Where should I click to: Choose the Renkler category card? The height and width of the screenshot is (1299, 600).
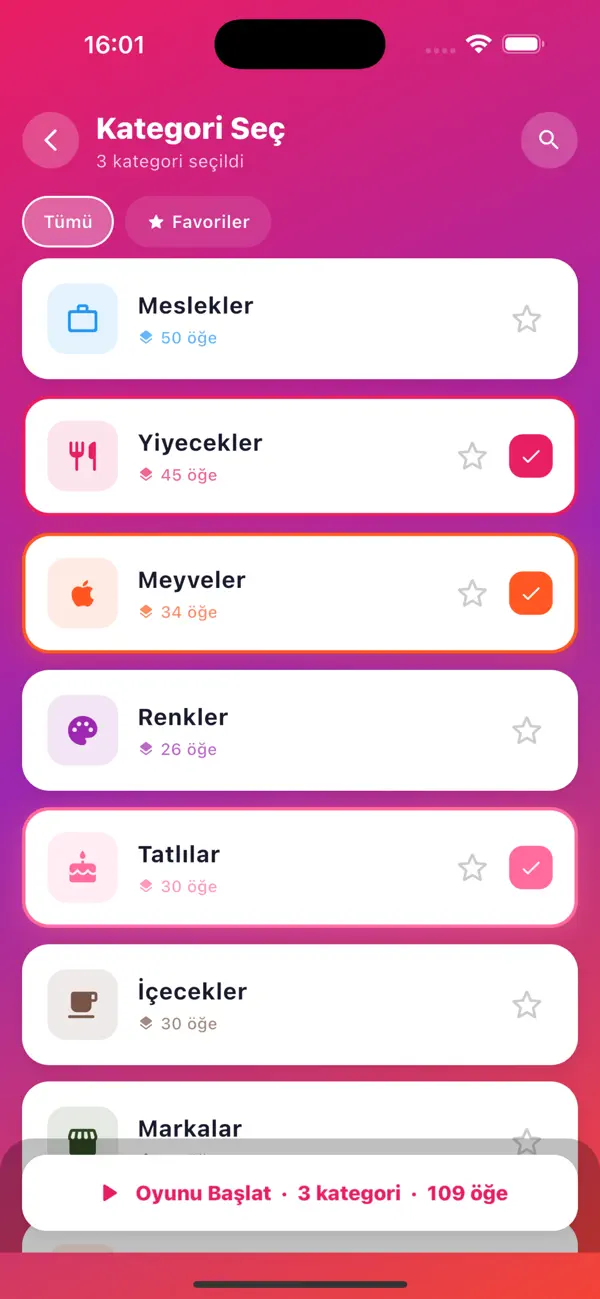coord(300,730)
